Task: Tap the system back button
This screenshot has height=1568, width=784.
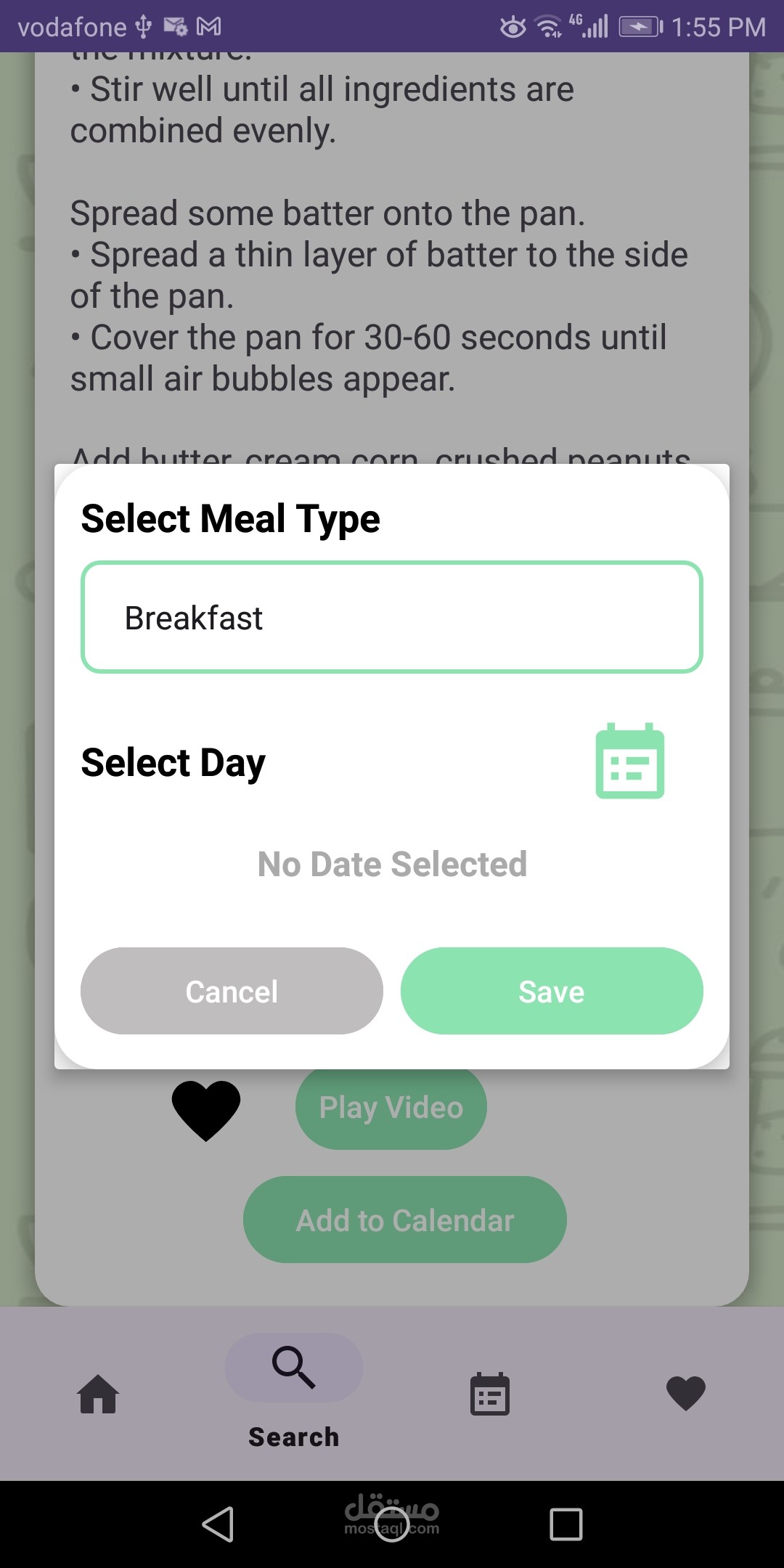Action: tap(218, 1524)
